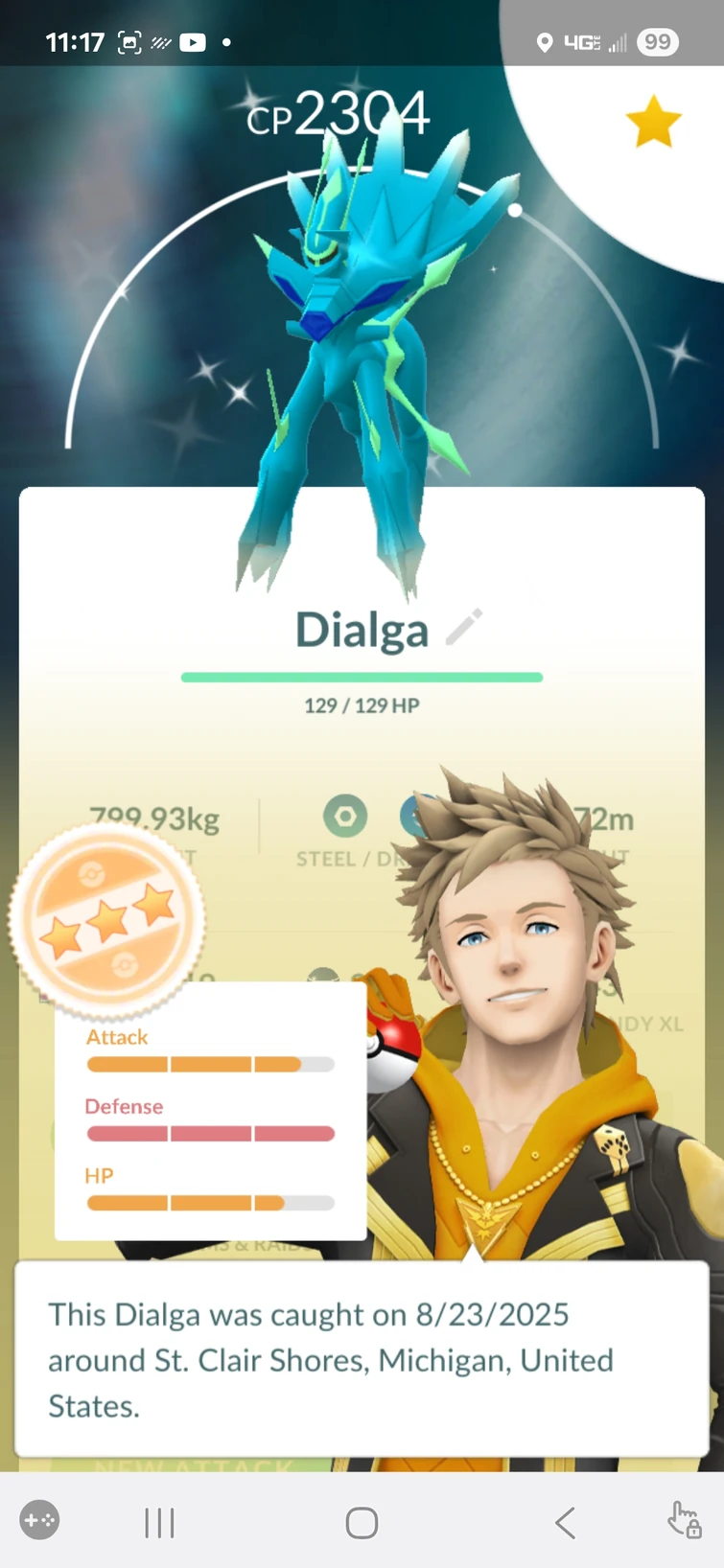
Task: Go to the system home screen
Action: 362,1522
